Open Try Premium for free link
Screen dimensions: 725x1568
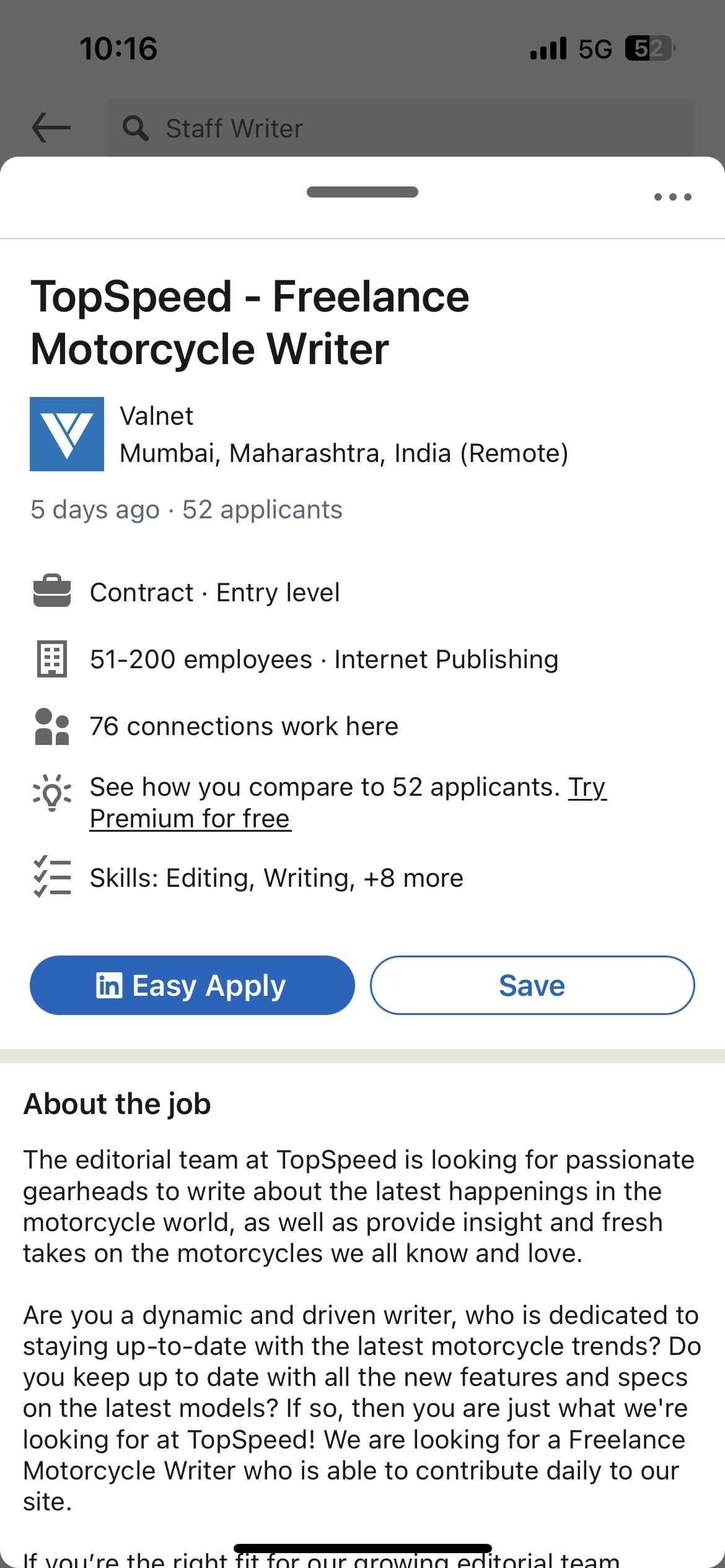[190, 819]
